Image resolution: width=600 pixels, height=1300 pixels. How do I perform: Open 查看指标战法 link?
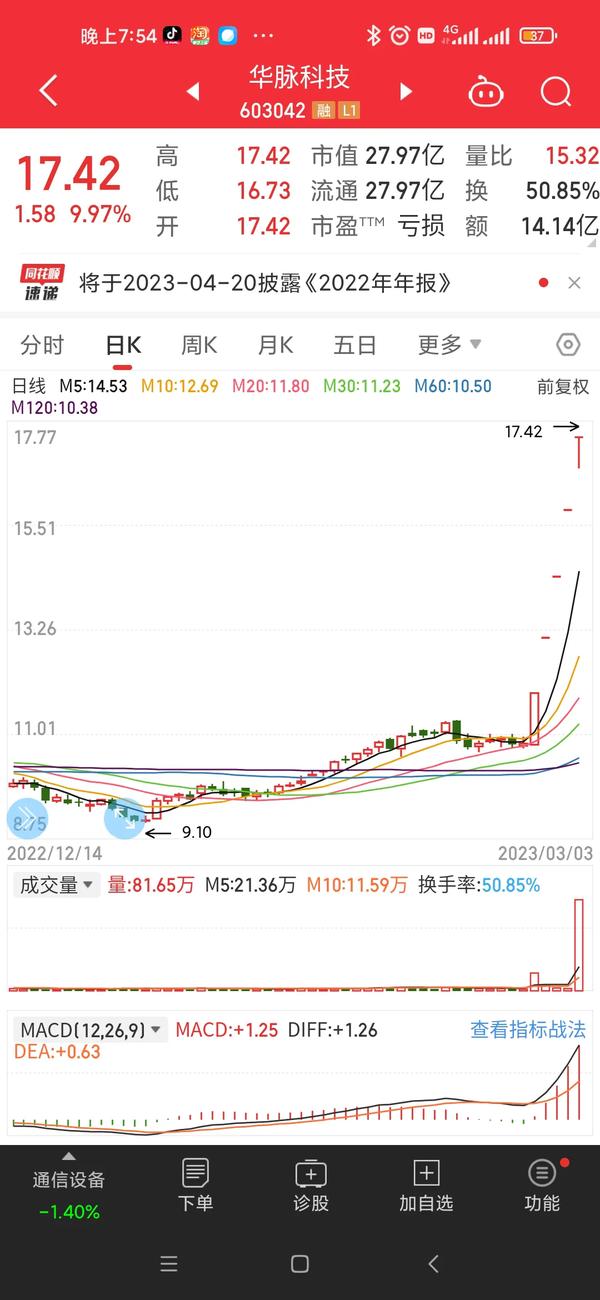point(528,1029)
